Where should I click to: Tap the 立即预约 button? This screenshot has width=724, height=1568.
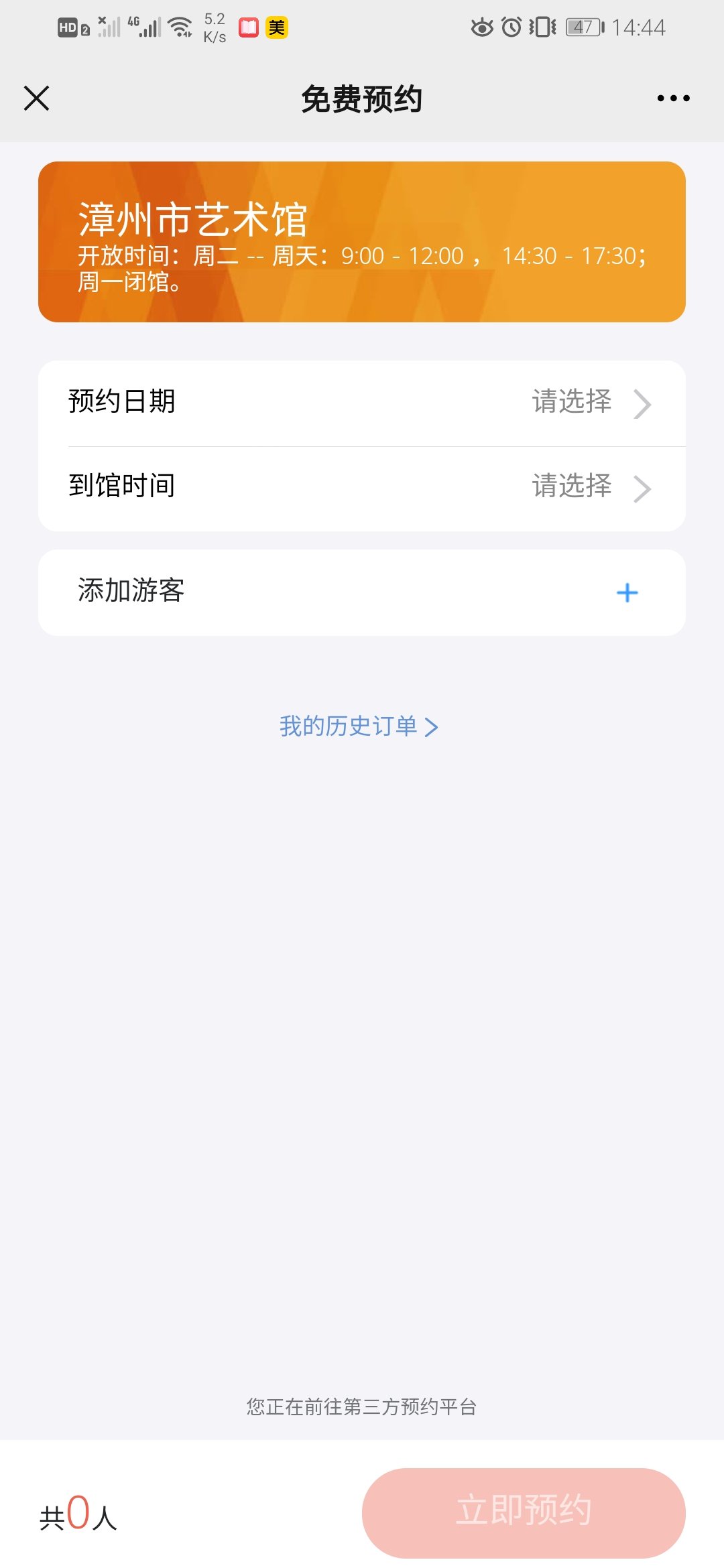[524, 1512]
